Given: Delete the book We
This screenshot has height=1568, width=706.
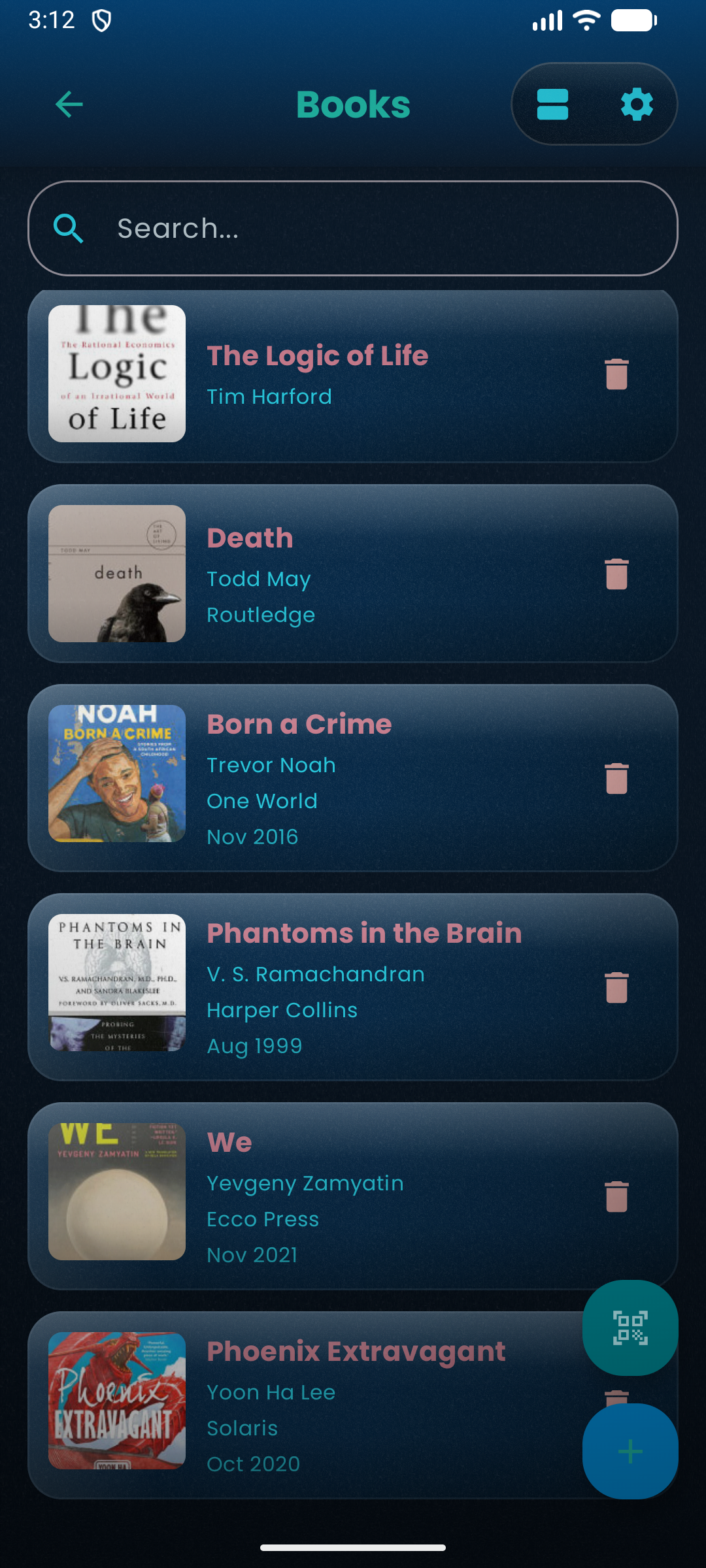Looking at the screenshot, I should pyautogui.click(x=616, y=1197).
